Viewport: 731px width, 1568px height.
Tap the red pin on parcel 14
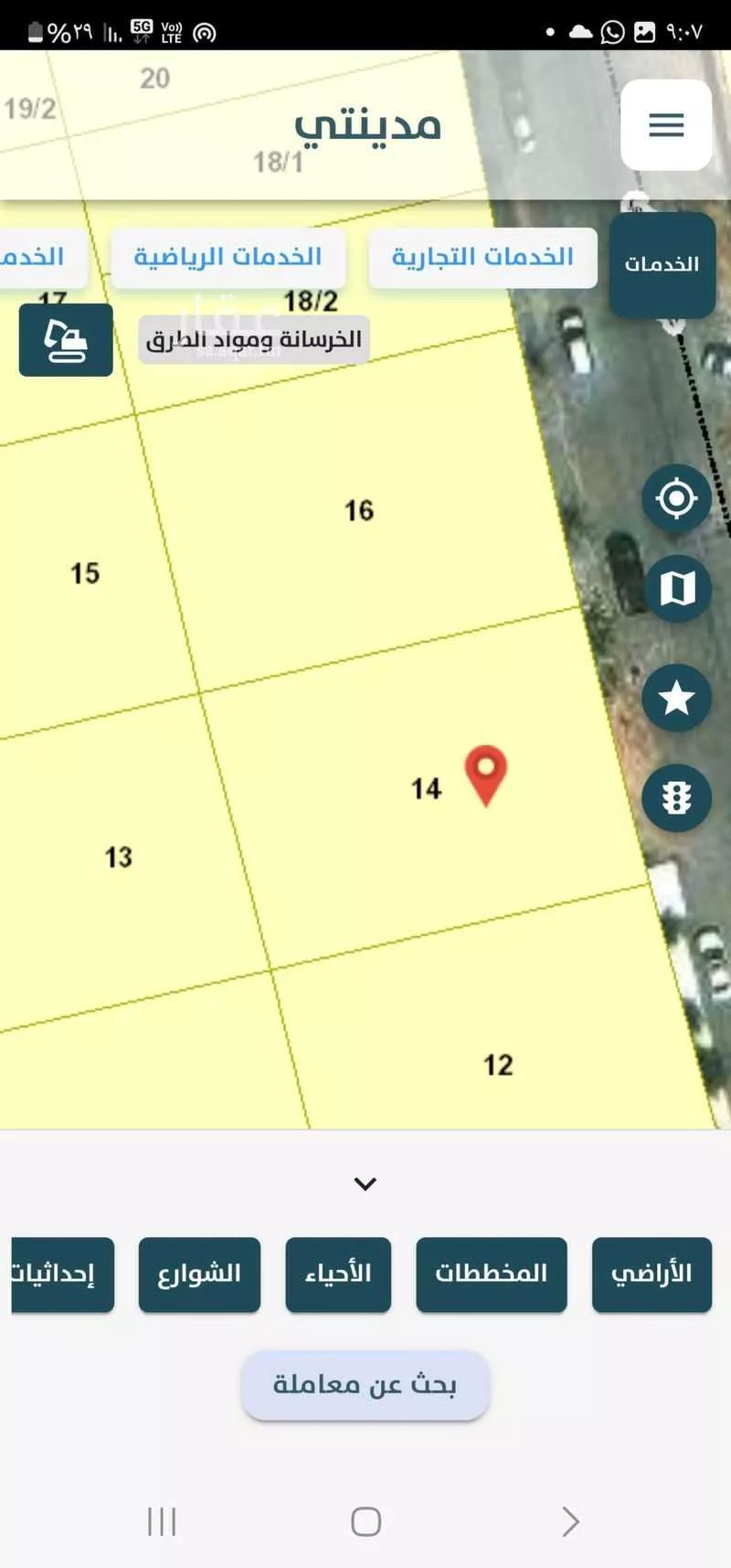click(486, 773)
